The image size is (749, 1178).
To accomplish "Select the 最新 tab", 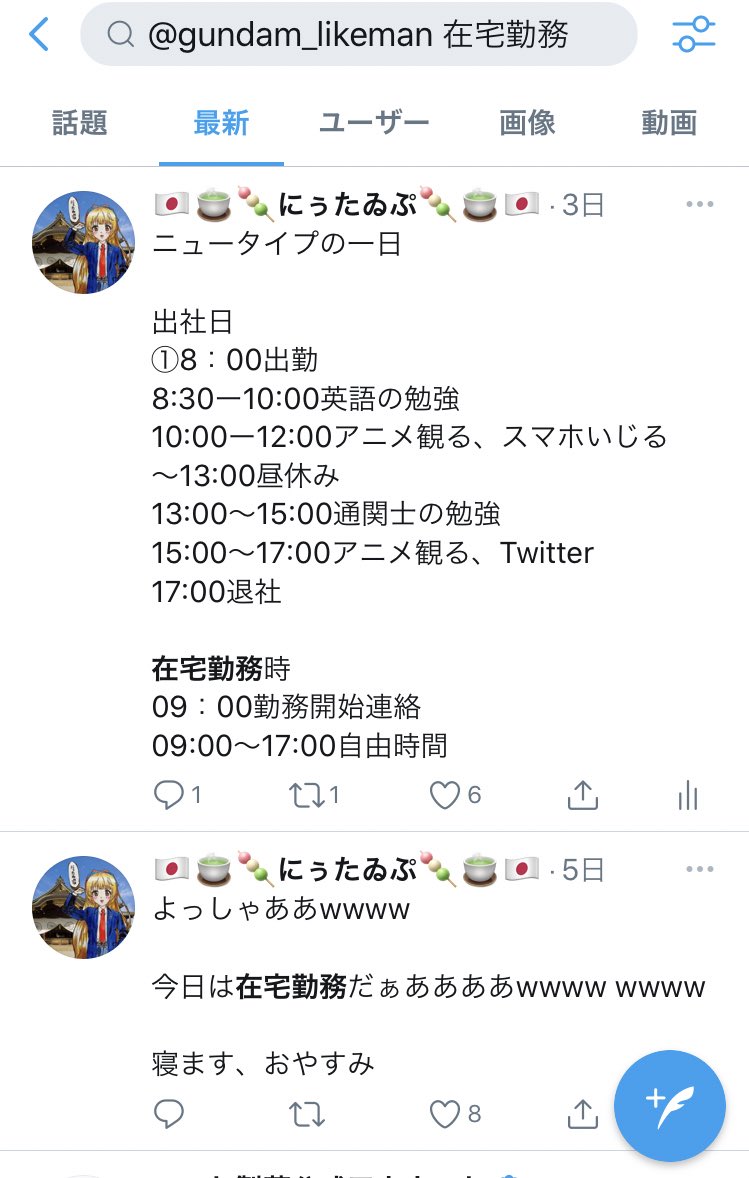I will pos(221,124).
